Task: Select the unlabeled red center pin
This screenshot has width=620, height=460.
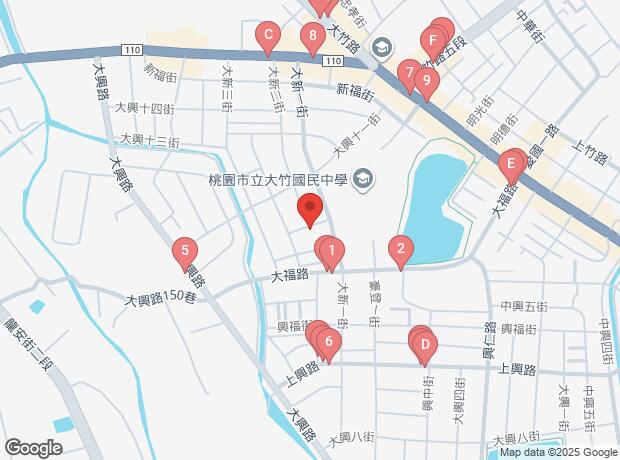Action: [x=310, y=211]
